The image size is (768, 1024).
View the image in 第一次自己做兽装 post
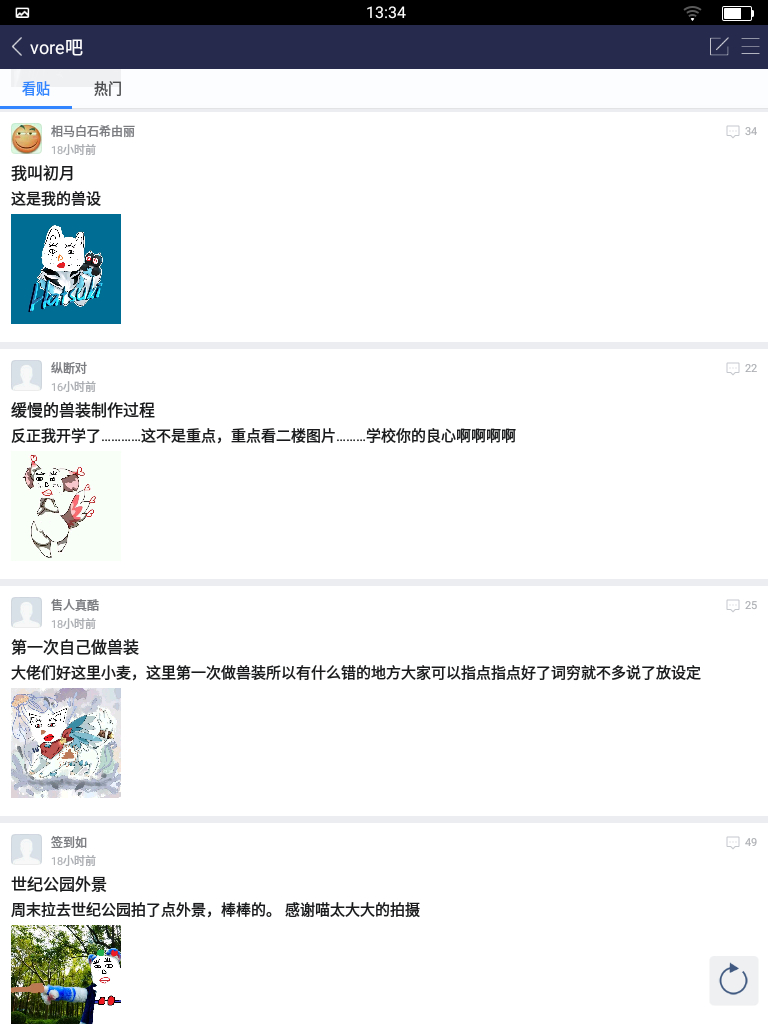coord(66,743)
